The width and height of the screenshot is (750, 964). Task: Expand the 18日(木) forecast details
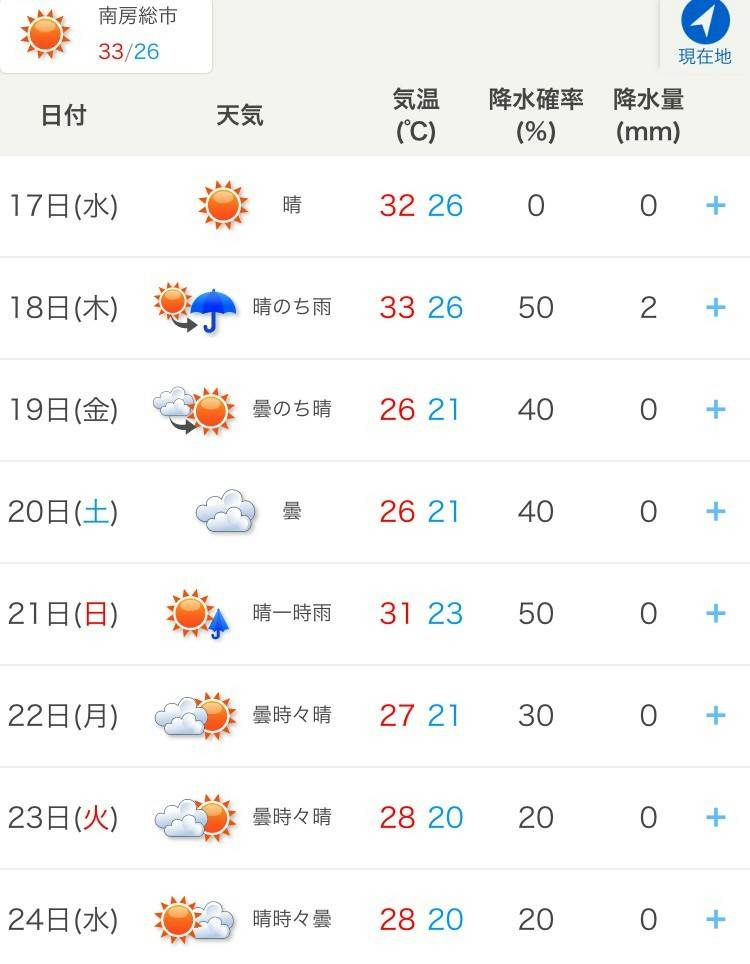click(715, 307)
